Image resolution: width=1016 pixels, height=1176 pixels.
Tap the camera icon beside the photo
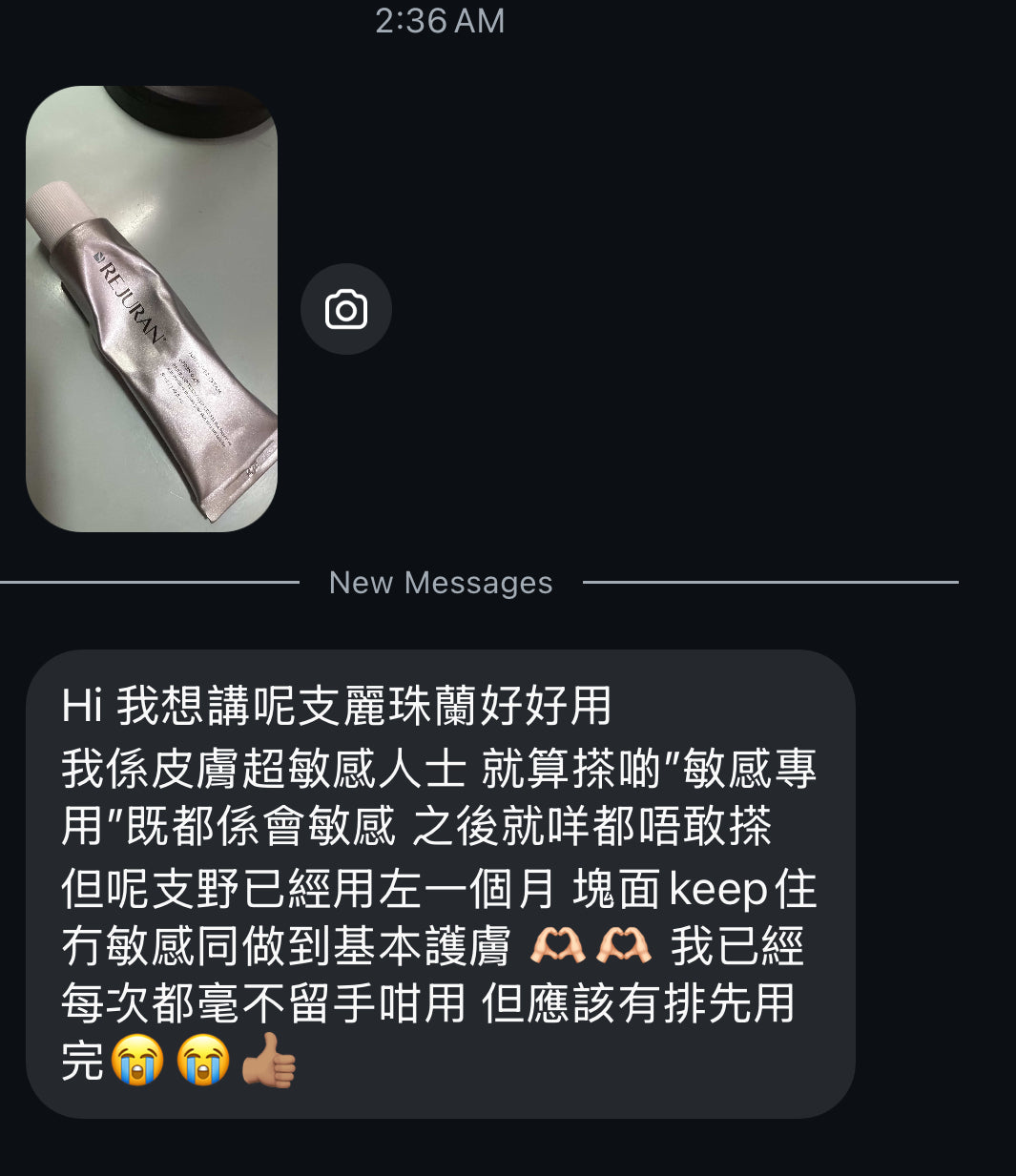(x=345, y=309)
